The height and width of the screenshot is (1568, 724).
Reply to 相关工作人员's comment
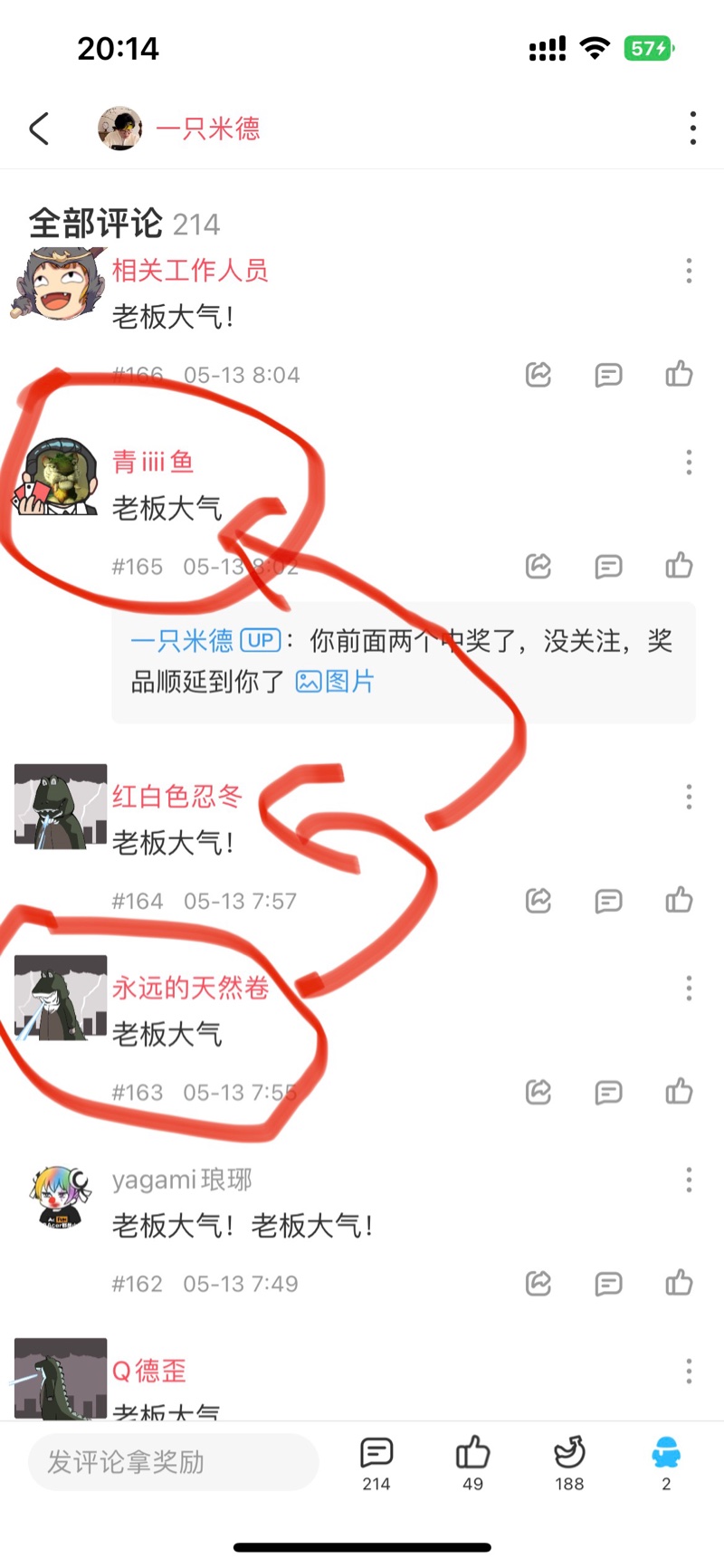[x=608, y=375]
